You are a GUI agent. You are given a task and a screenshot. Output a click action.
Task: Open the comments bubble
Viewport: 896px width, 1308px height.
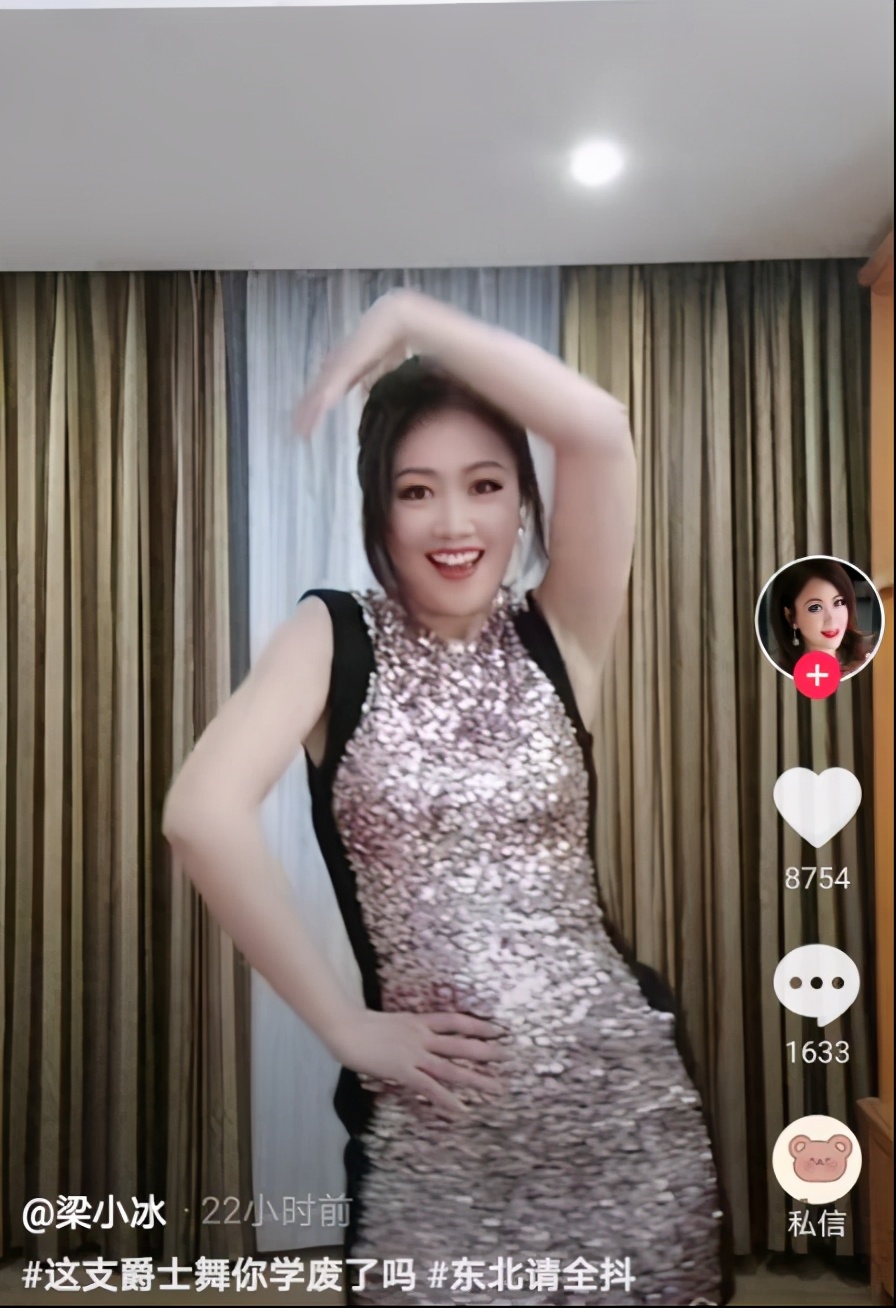pos(816,984)
